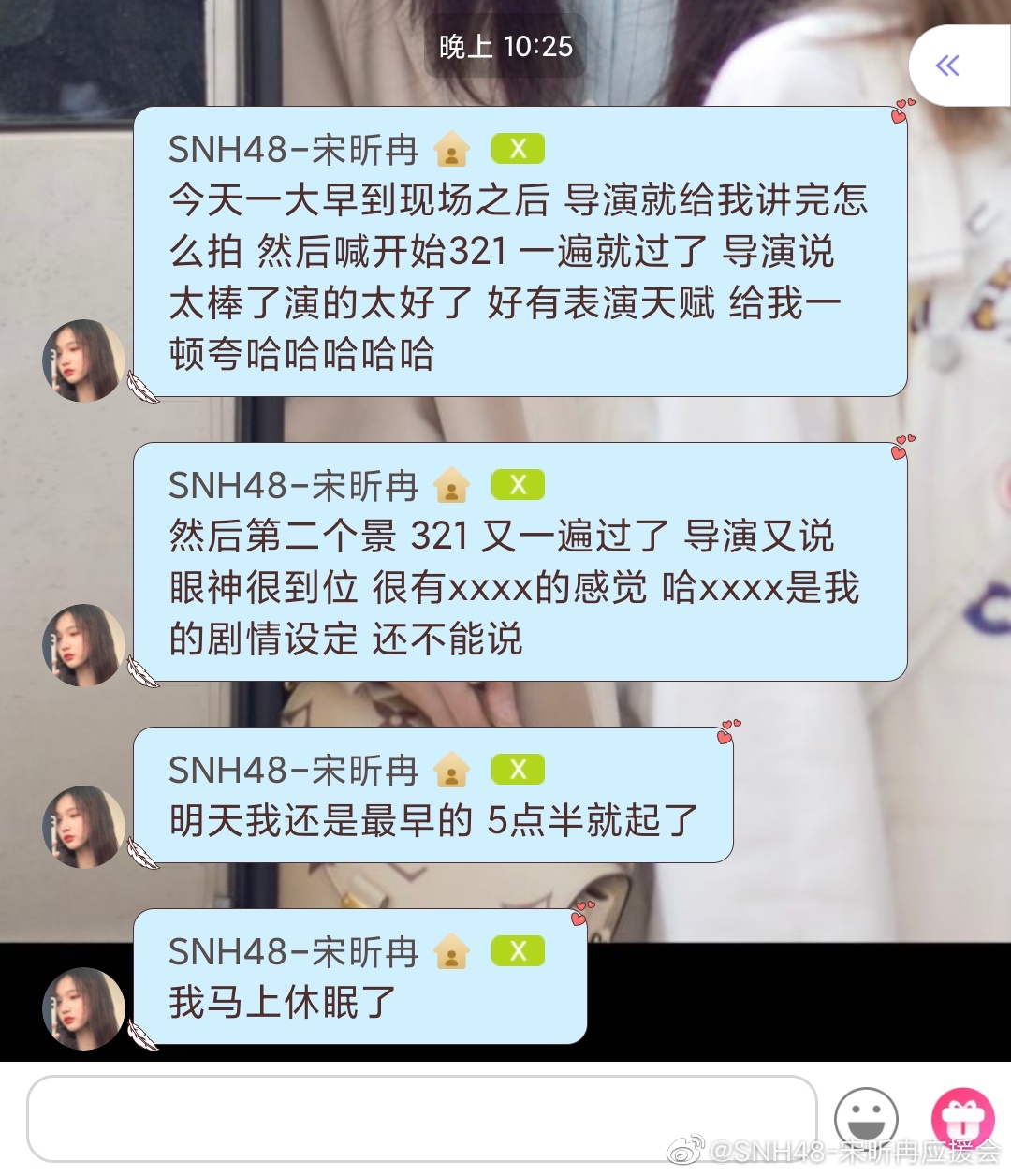Open avatar beside the 我马上休眠了 message

point(83,1008)
